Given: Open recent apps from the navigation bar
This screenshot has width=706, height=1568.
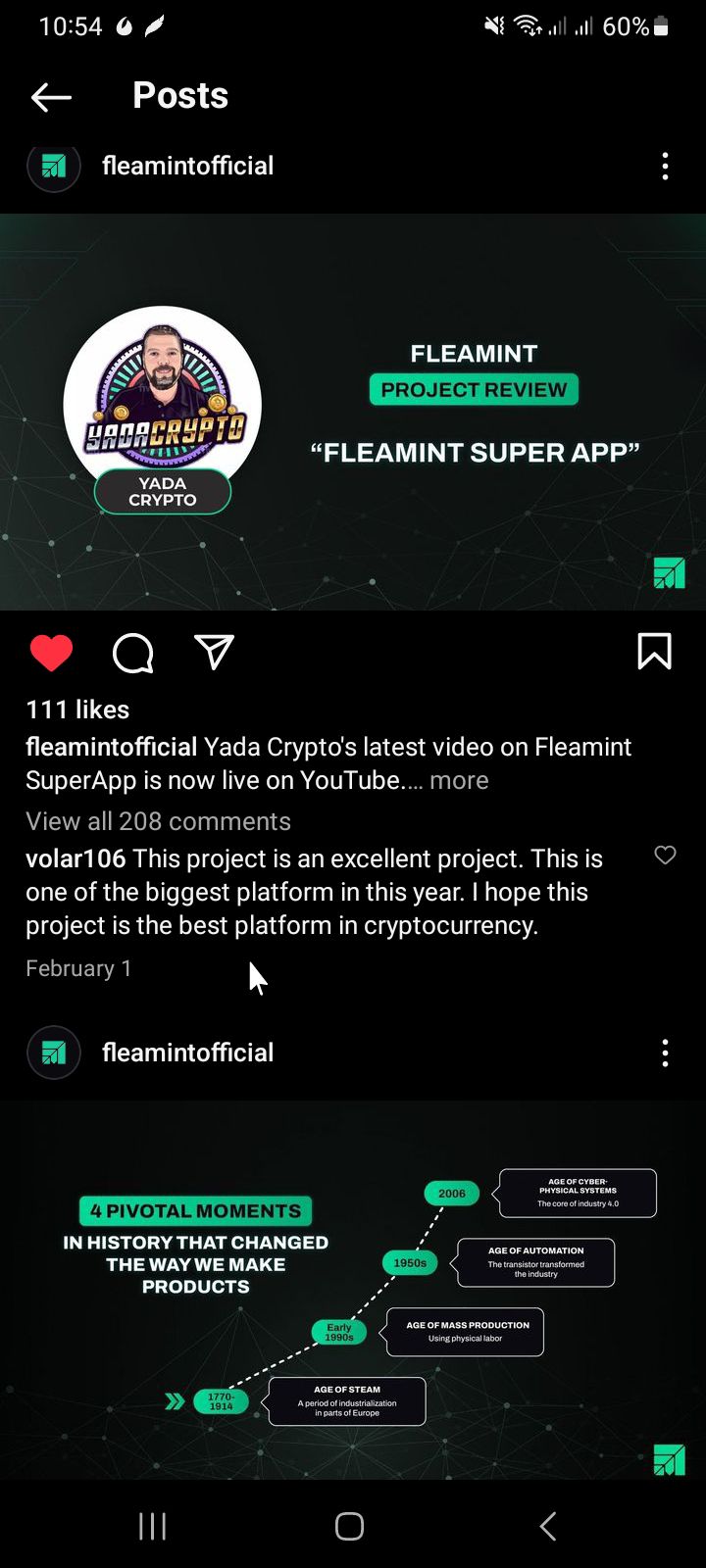Looking at the screenshot, I should coord(153,1526).
